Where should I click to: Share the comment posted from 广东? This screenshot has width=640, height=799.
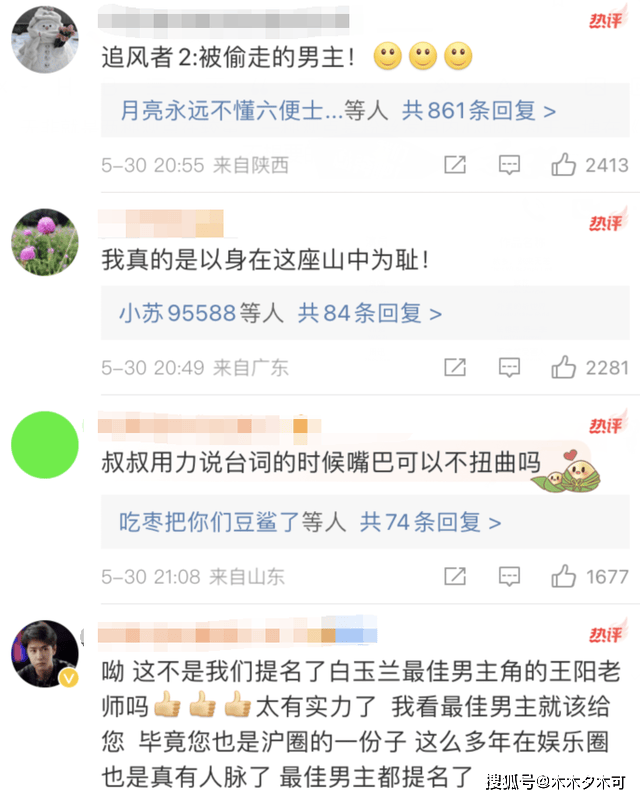(455, 368)
